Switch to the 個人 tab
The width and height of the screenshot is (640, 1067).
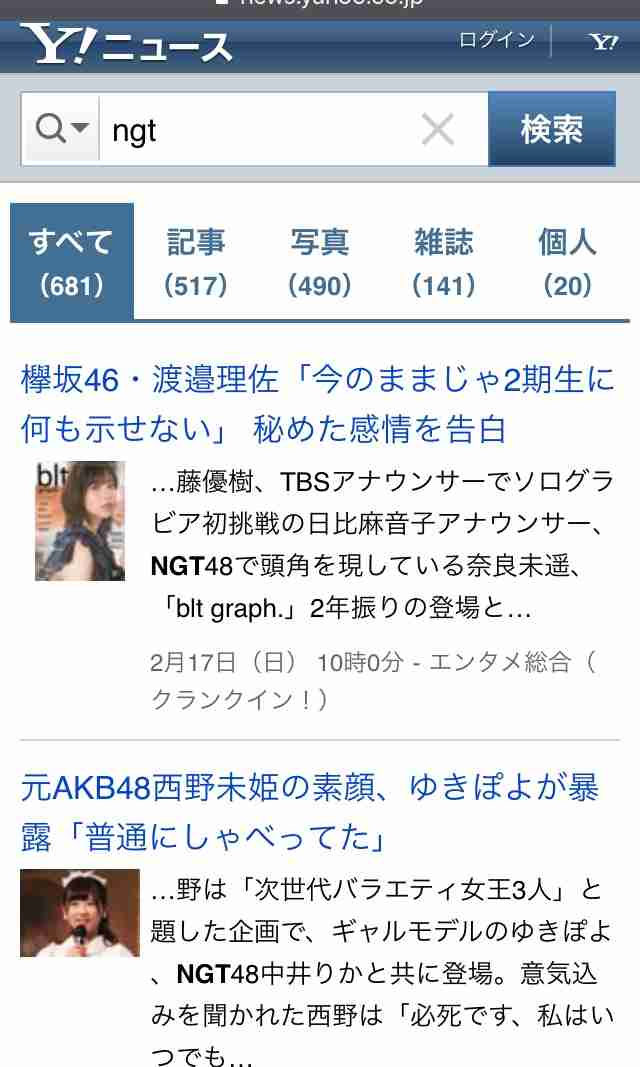pyautogui.click(x=567, y=262)
